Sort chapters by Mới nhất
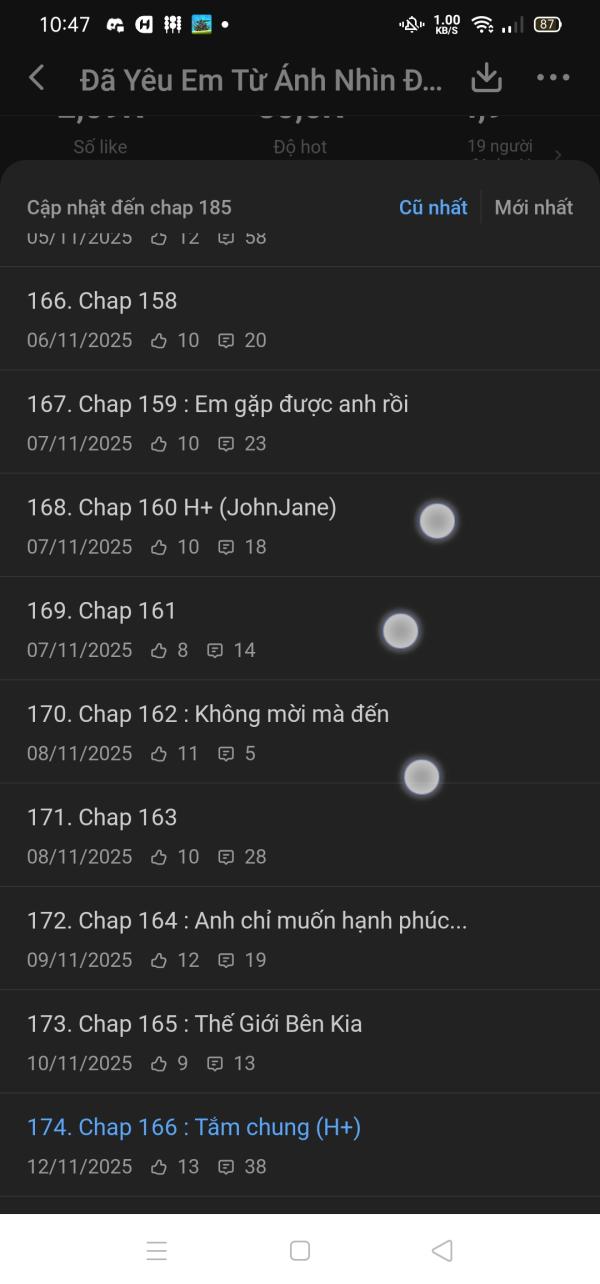 [x=534, y=207]
